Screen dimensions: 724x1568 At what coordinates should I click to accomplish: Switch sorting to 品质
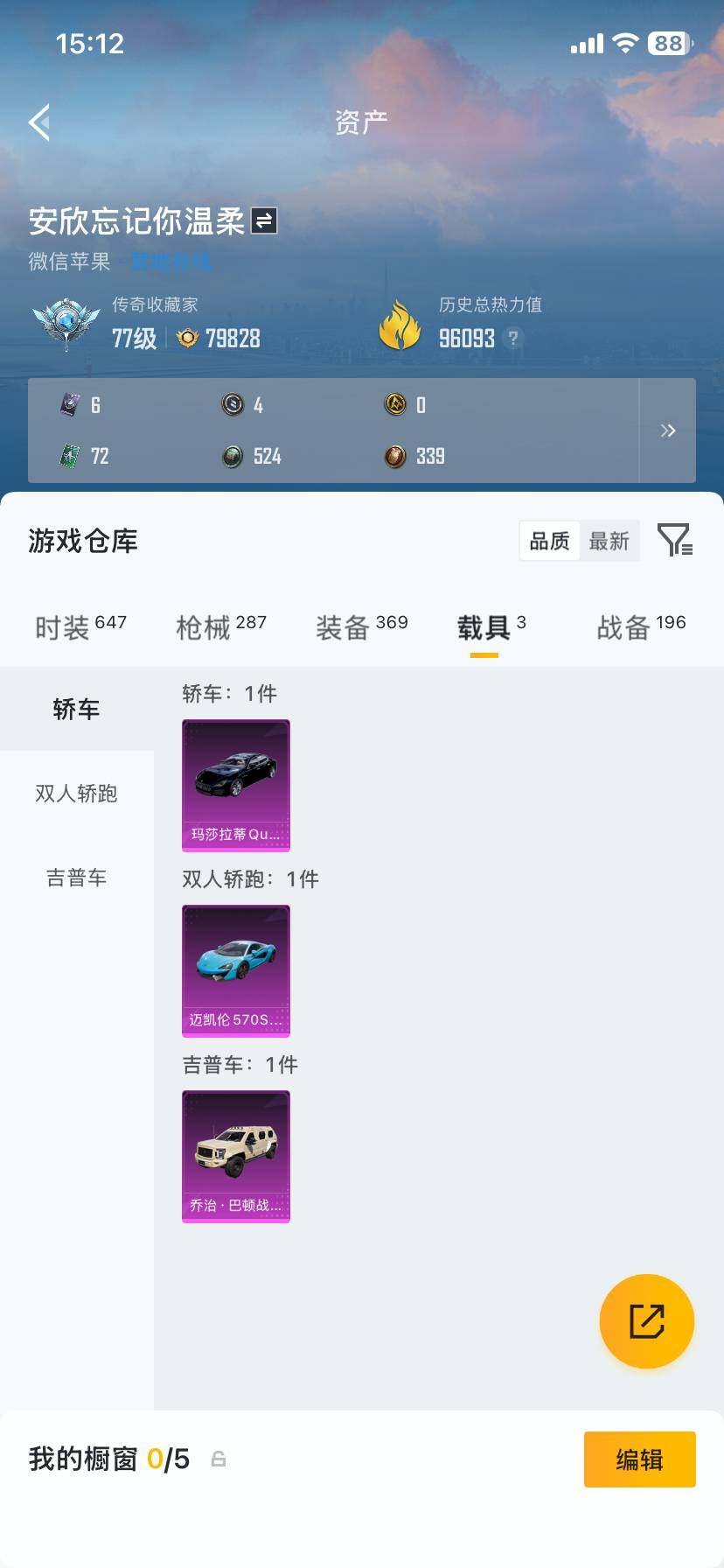(x=548, y=541)
